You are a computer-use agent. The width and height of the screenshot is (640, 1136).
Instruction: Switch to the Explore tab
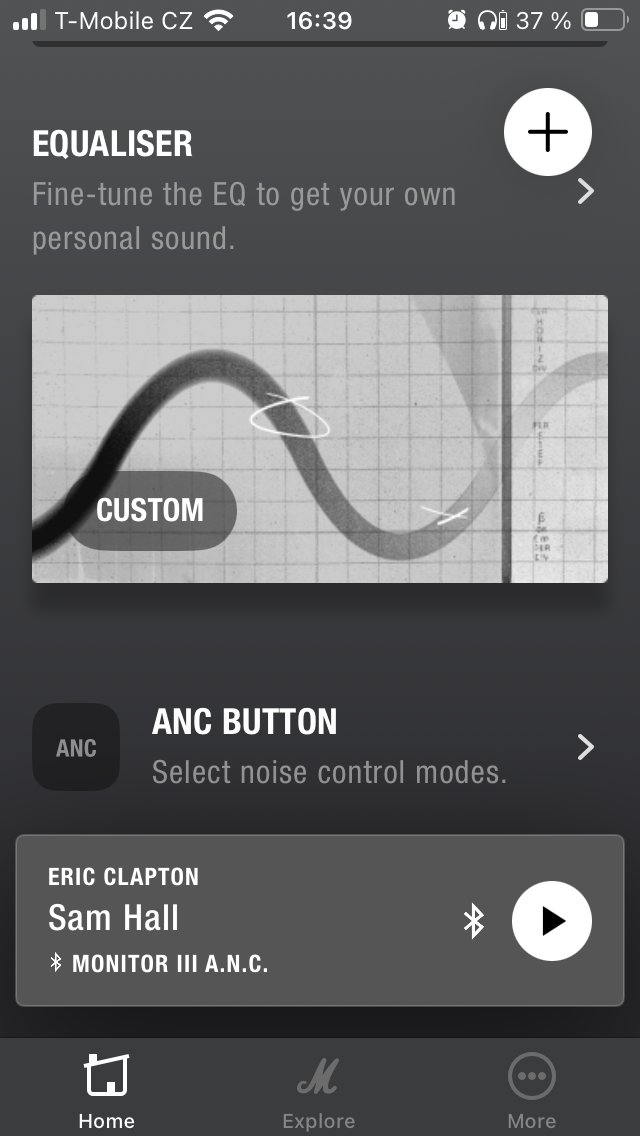(319, 1090)
